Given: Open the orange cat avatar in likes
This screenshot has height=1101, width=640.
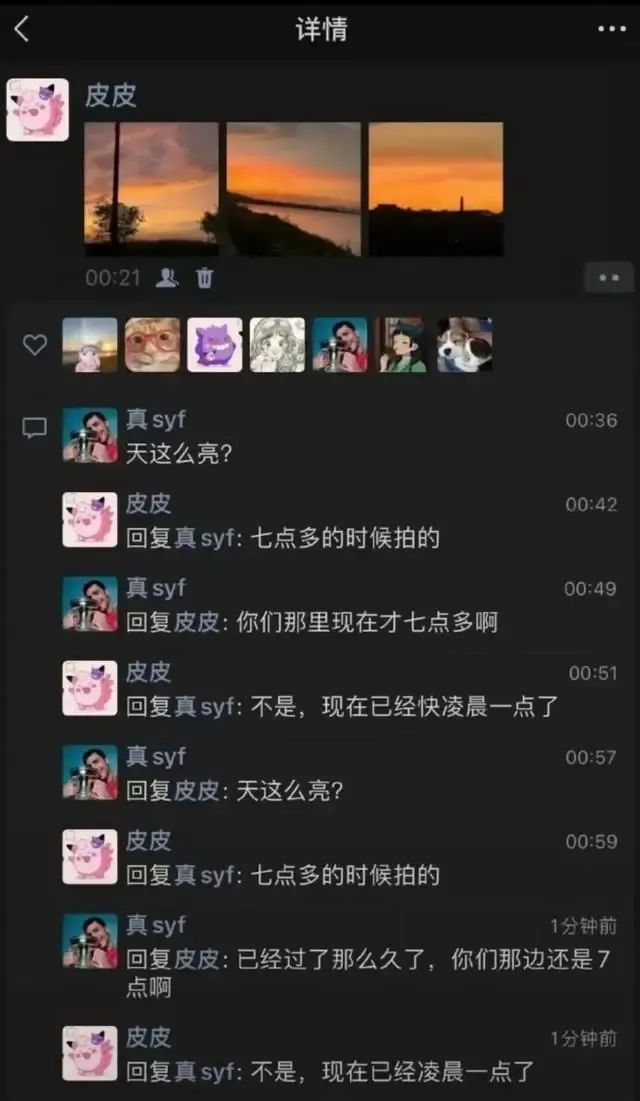Looking at the screenshot, I should tap(153, 345).
